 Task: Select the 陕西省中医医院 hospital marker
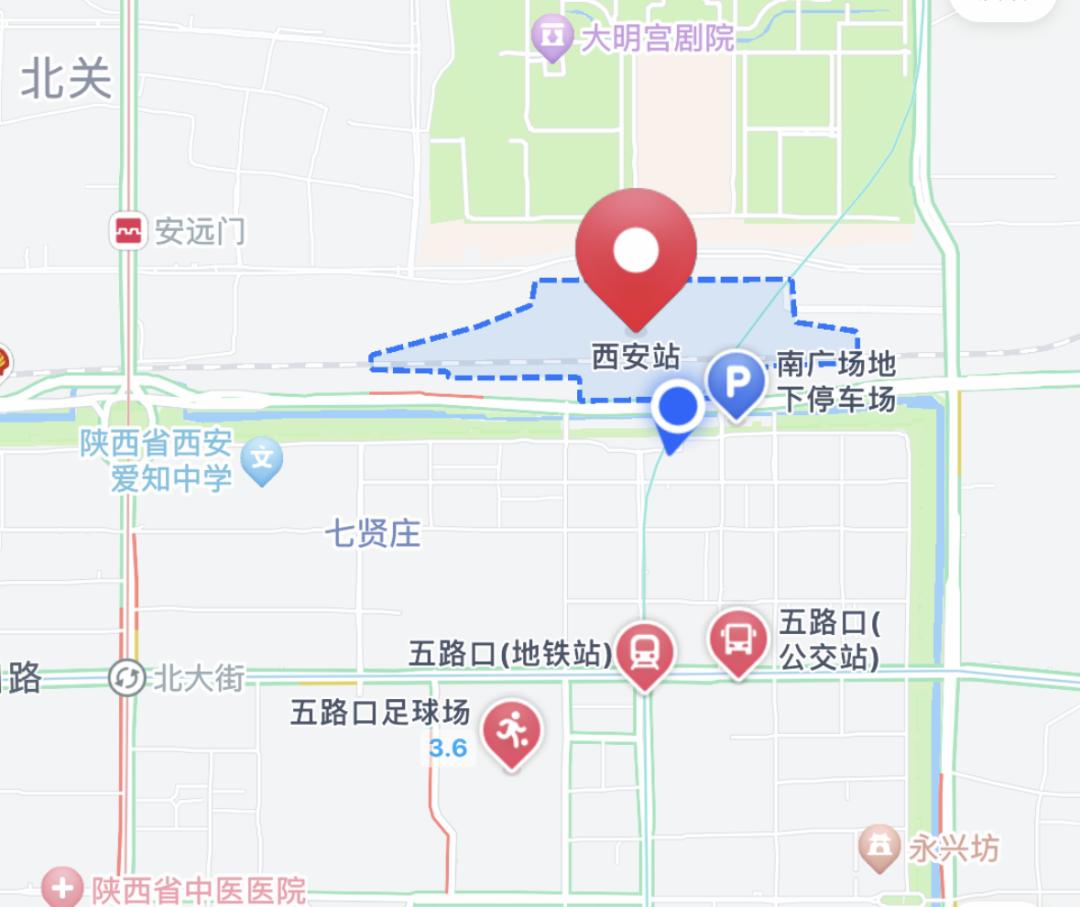click(x=63, y=887)
